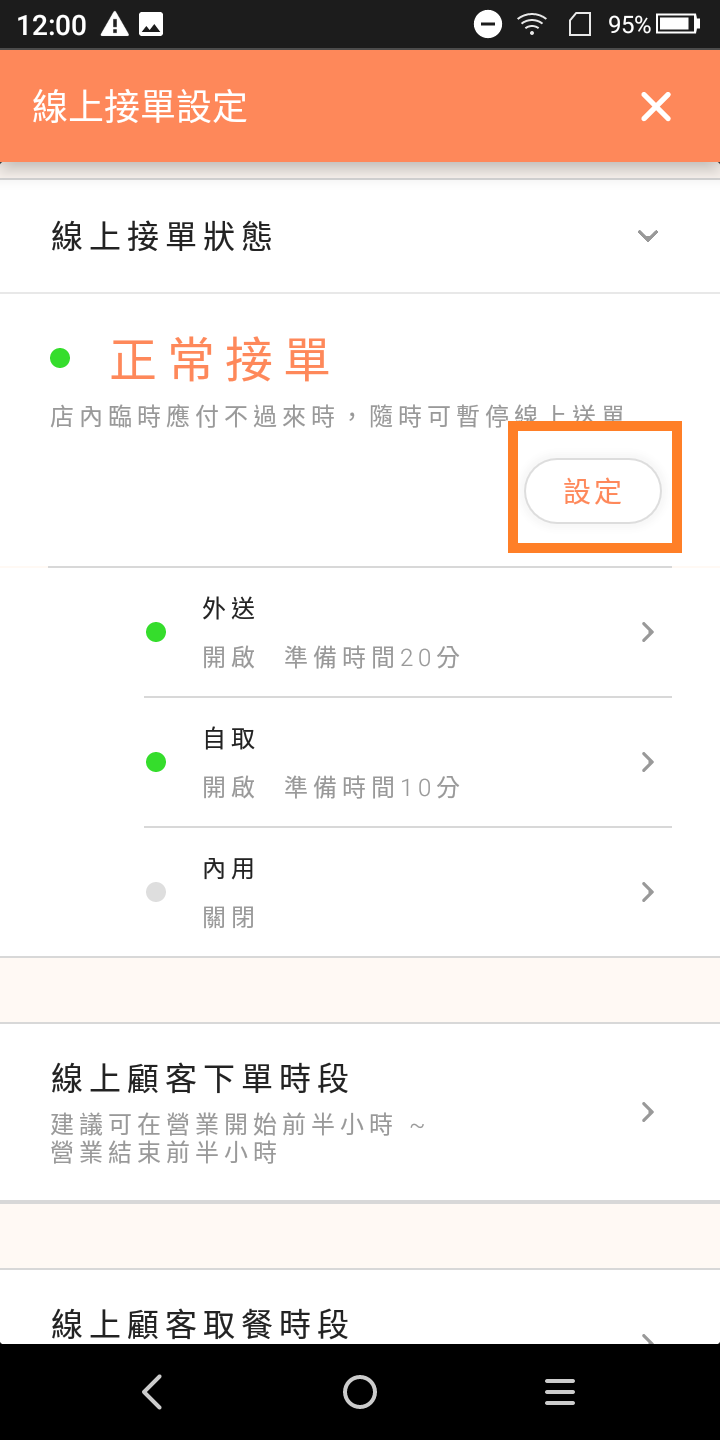The width and height of the screenshot is (720, 1440).
Task: Open the 內用 dine-in settings row
Action: [407, 892]
